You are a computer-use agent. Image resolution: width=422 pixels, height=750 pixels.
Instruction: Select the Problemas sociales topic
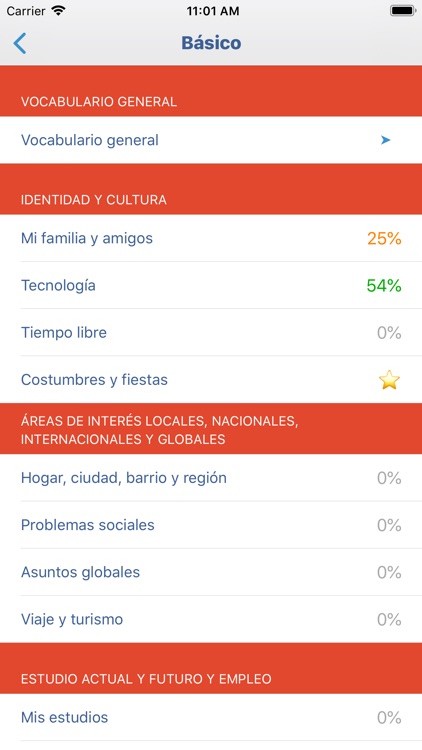[x=211, y=525]
